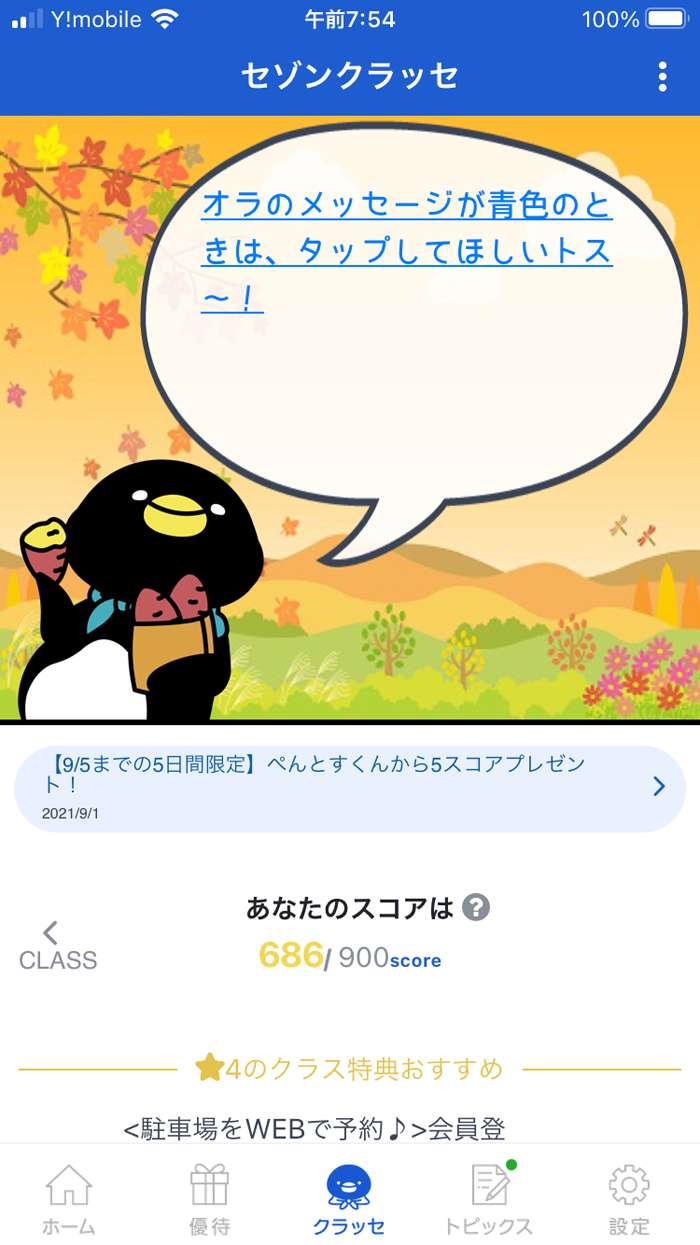Select the クラッセ tab
The image size is (700, 1245).
[349, 1198]
